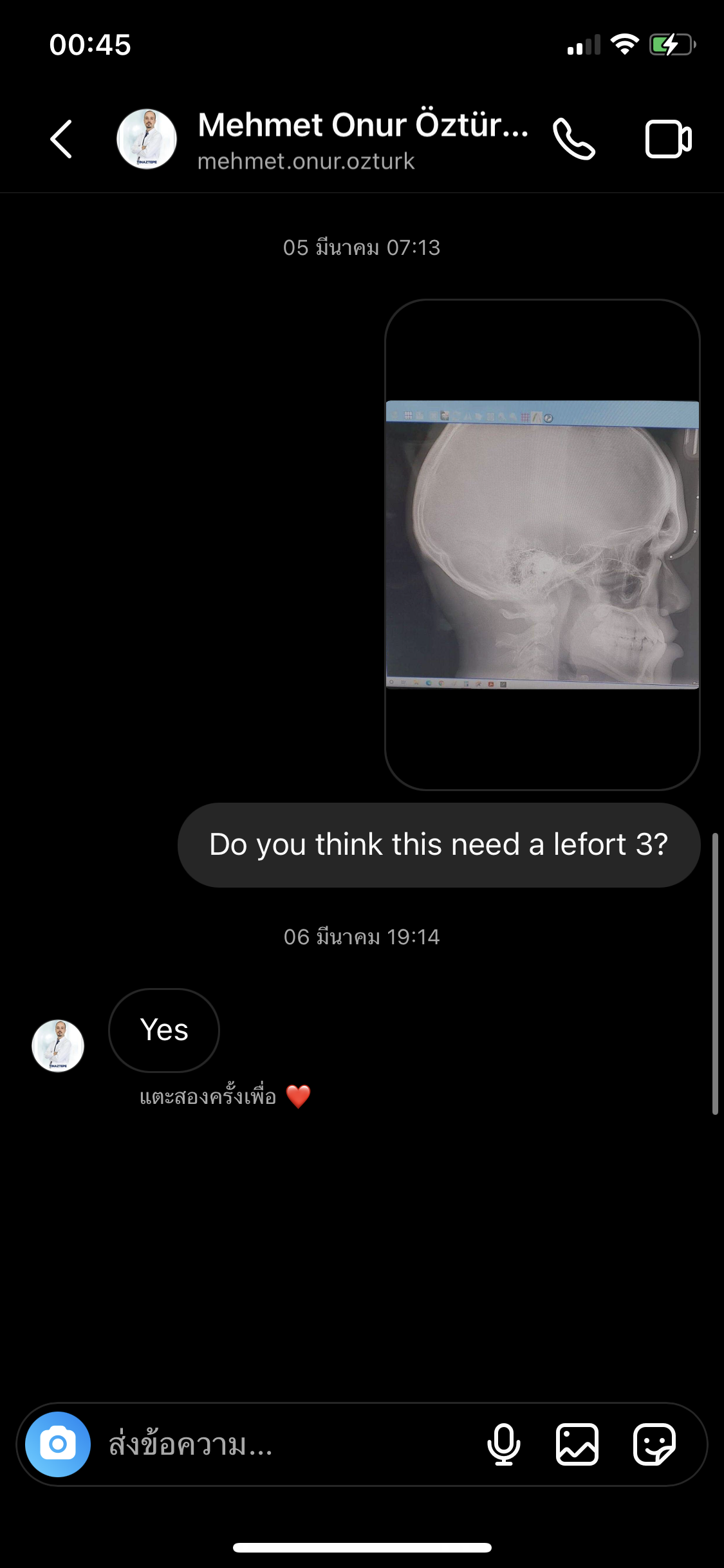This screenshot has width=724, height=1568.
Task: Open the sent X-ray photo
Action: (x=543, y=545)
